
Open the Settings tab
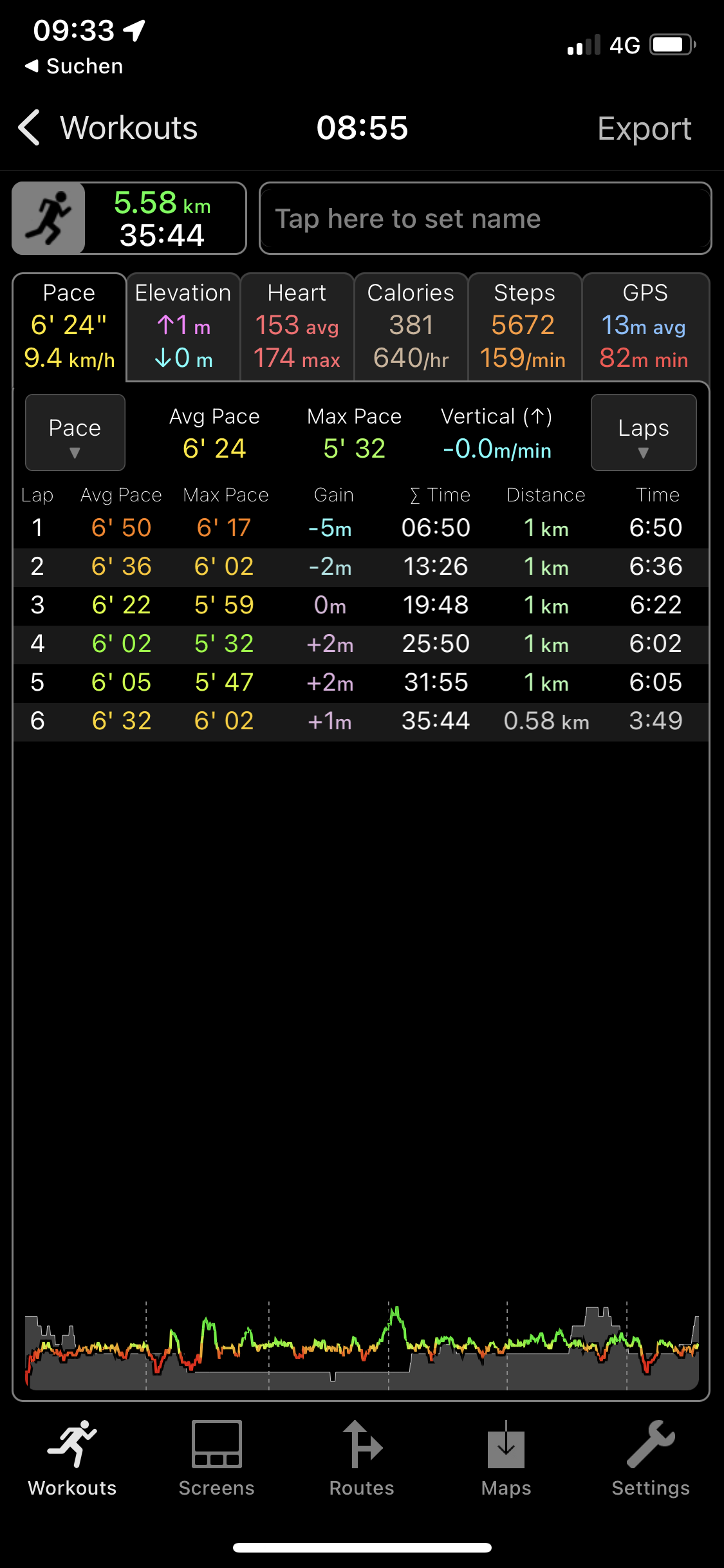pos(651,1458)
